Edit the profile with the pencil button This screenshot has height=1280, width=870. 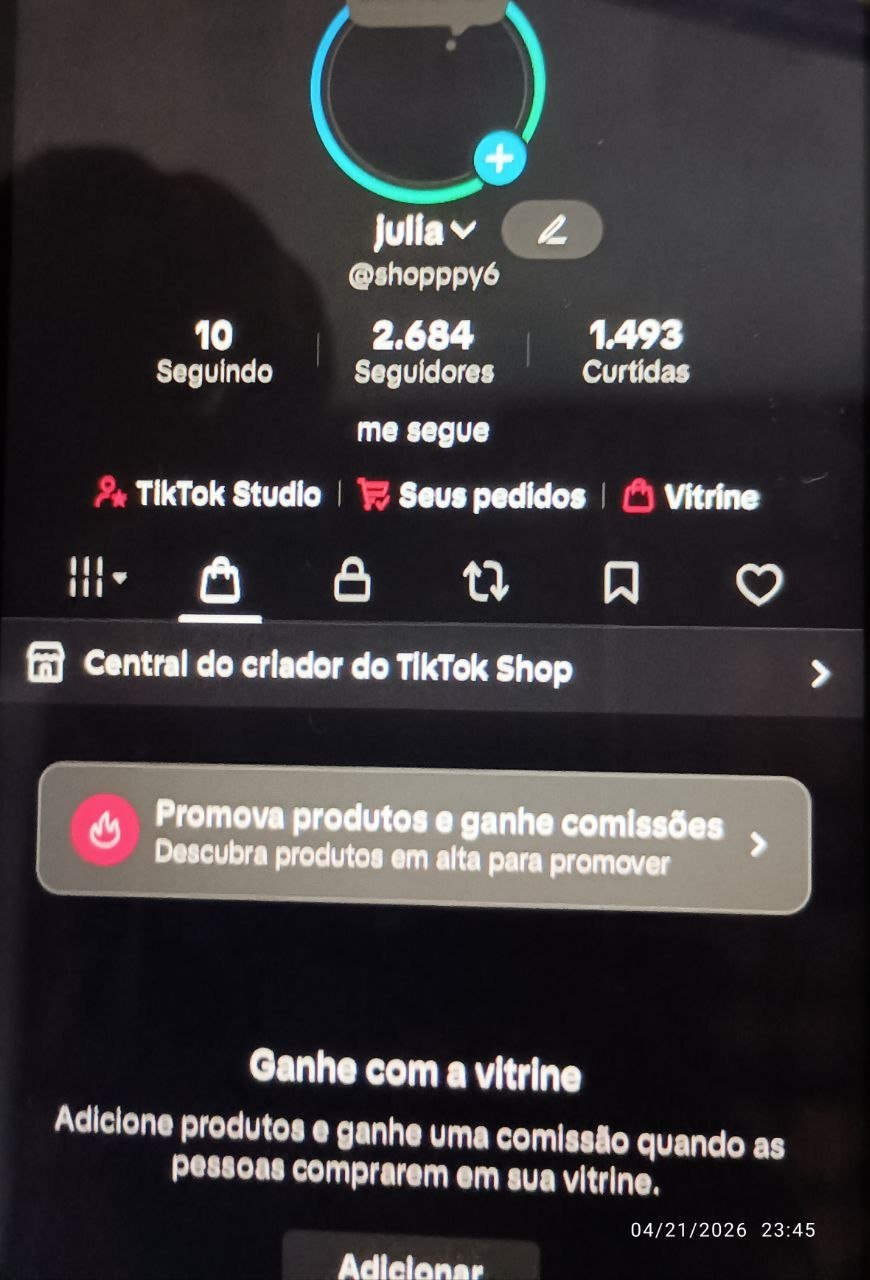click(x=551, y=231)
